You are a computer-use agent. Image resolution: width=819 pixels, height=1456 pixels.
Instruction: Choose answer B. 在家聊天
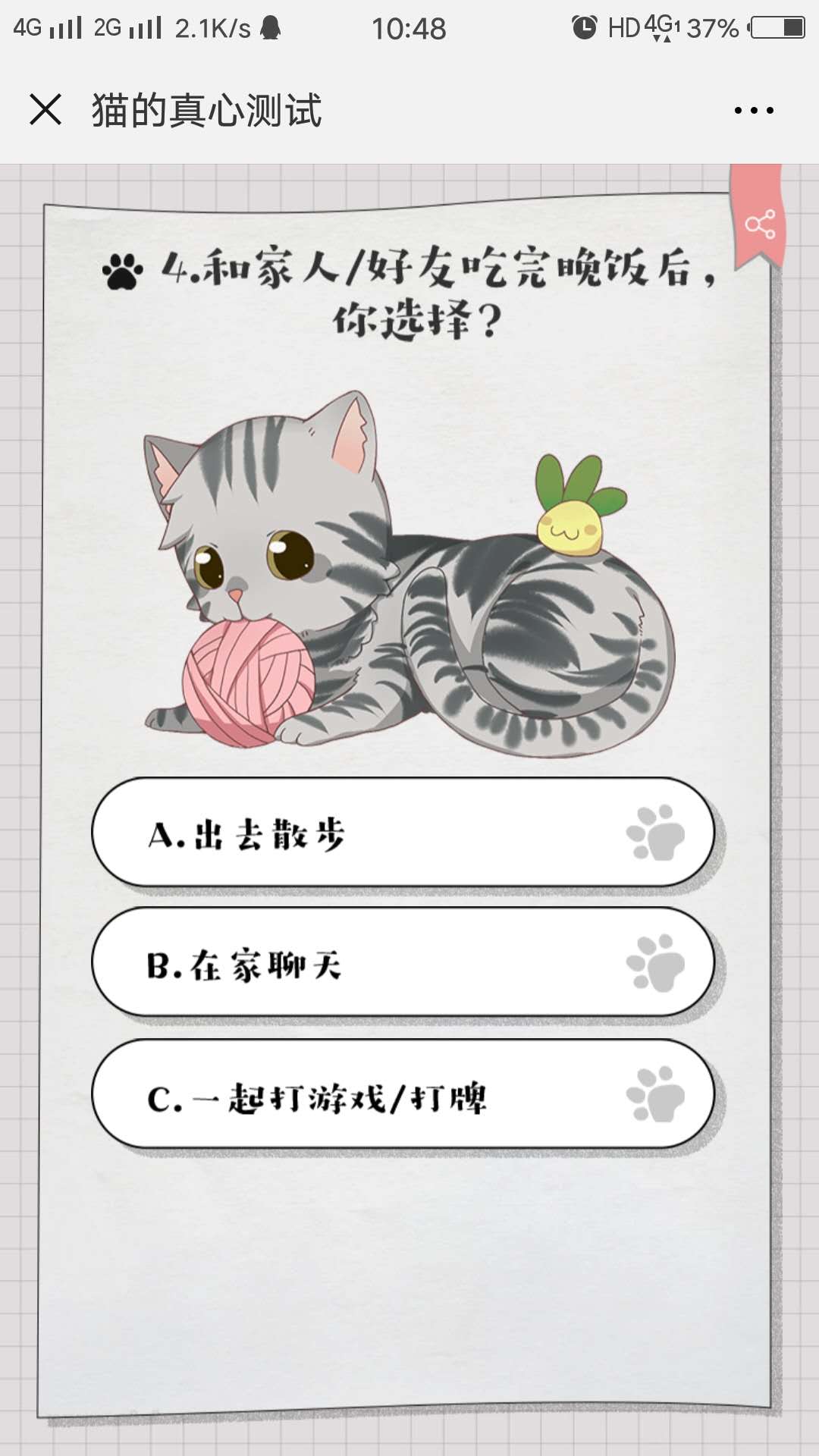click(403, 963)
